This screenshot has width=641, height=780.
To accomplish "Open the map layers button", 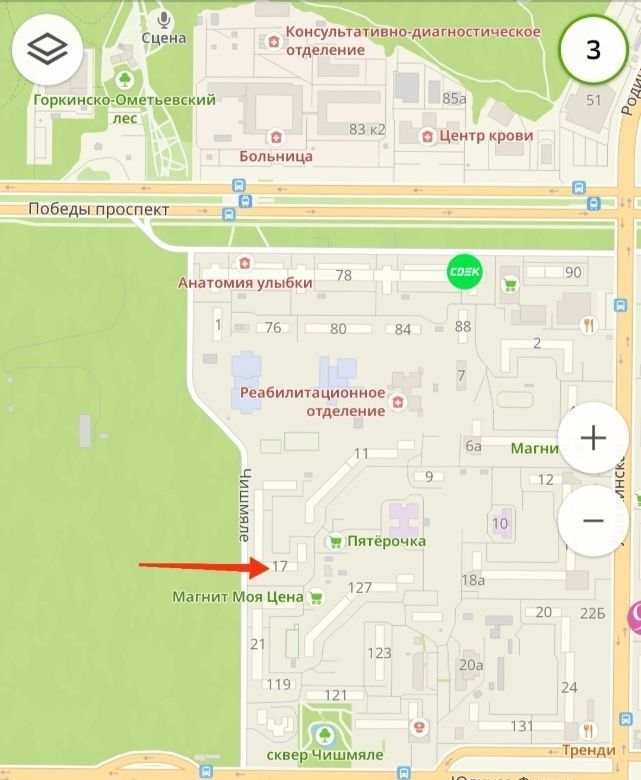I will pyautogui.click(x=47, y=49).
